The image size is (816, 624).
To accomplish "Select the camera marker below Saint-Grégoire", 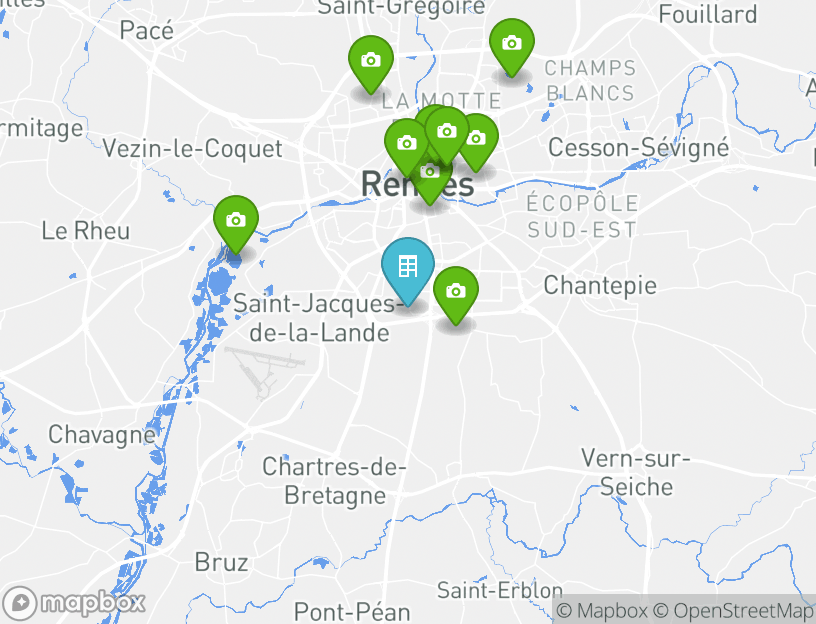I will [371, 60].
